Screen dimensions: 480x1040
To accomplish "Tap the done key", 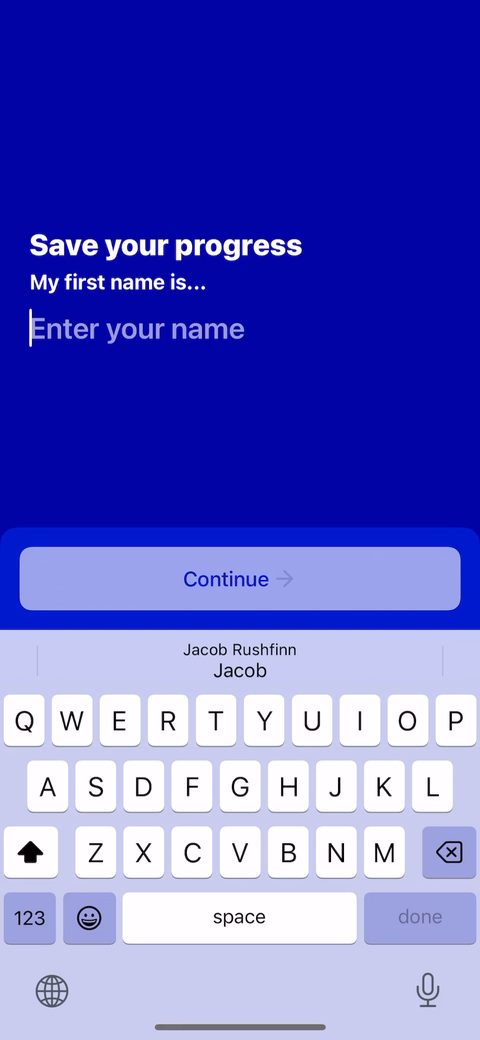I will [x=420, y=918].
